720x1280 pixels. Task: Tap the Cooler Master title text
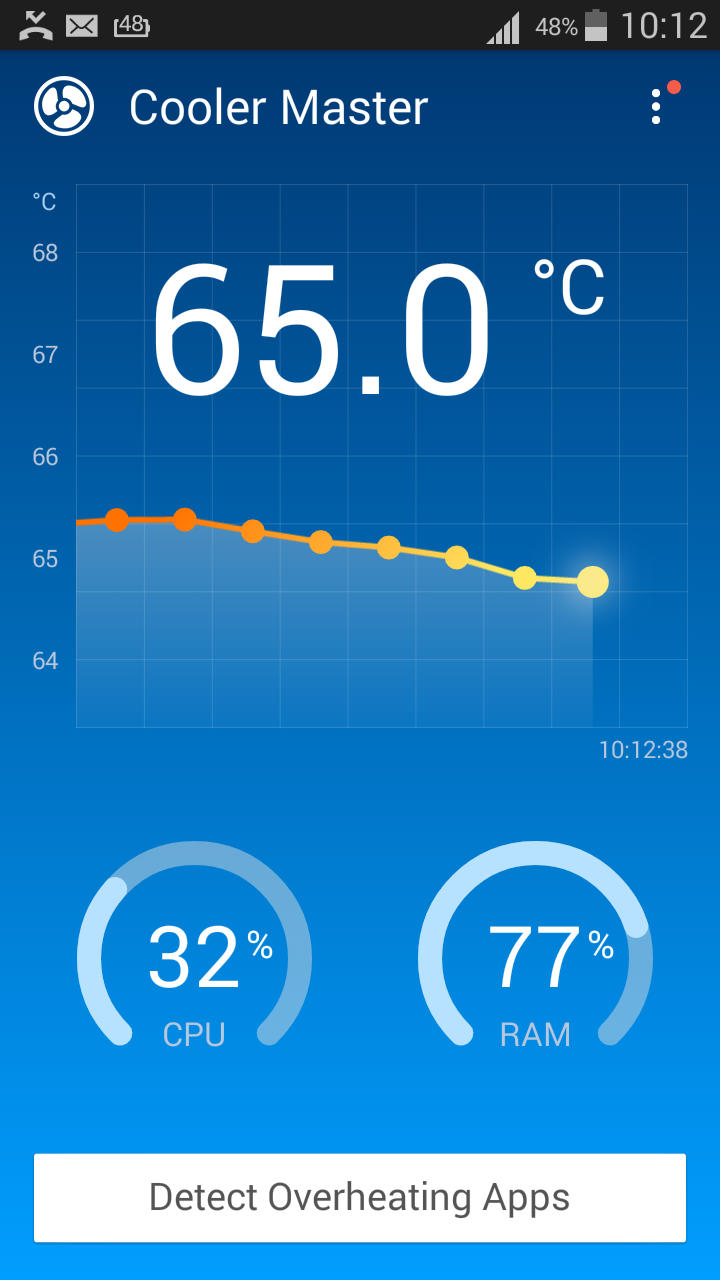tap(278, 106)
